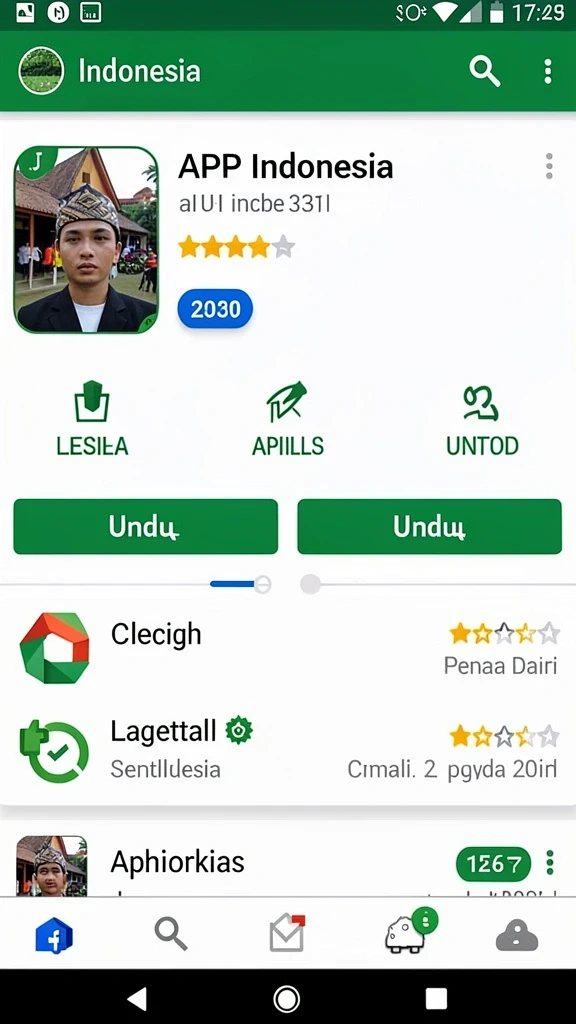Open the mail tab in the bottom navigation
Image resolution: width=576 pixels, height=1024 pixels.
click(287, 933)
